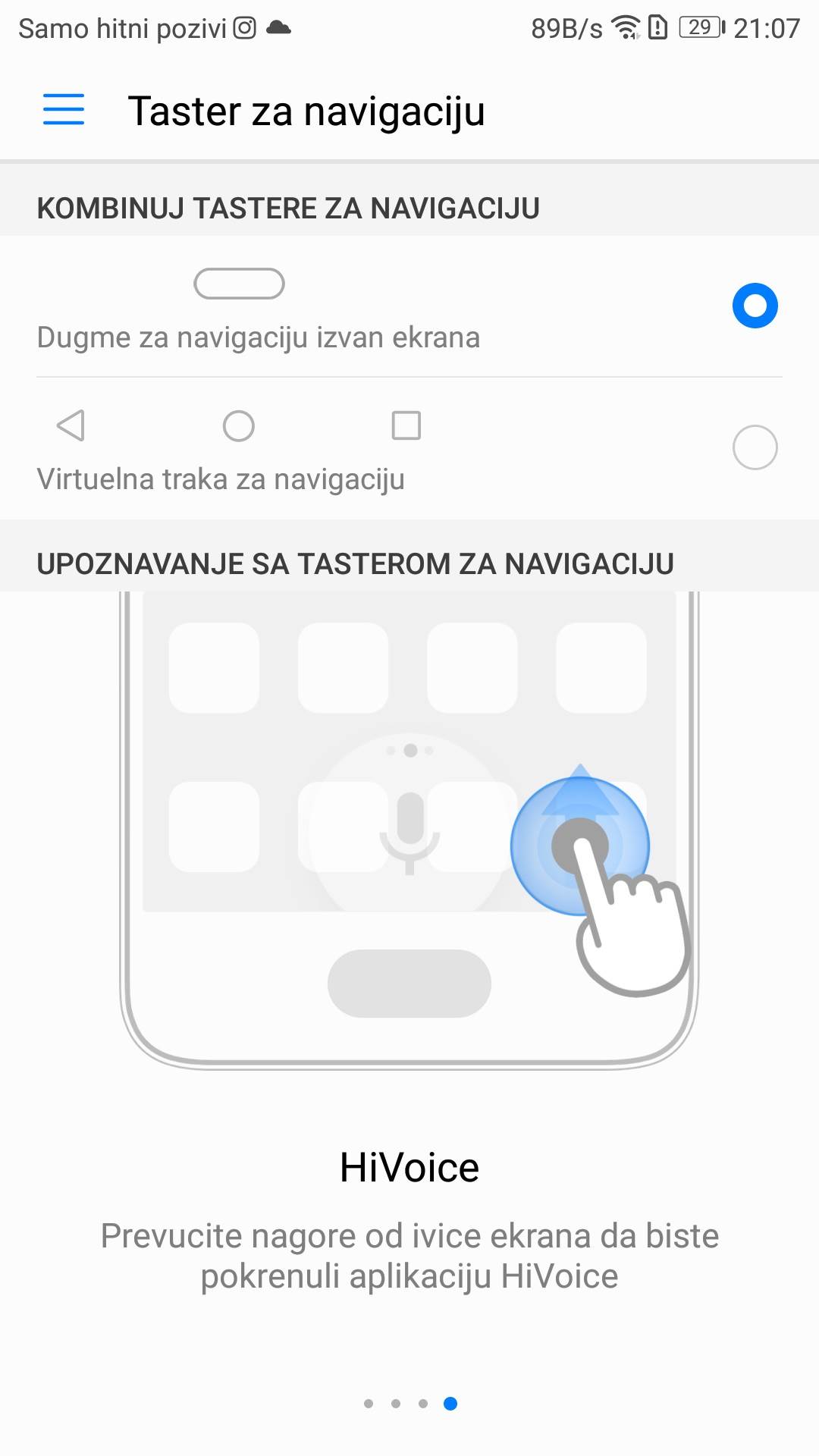
Task: Open the hamburger drawer menu
Action: point(64,109)
